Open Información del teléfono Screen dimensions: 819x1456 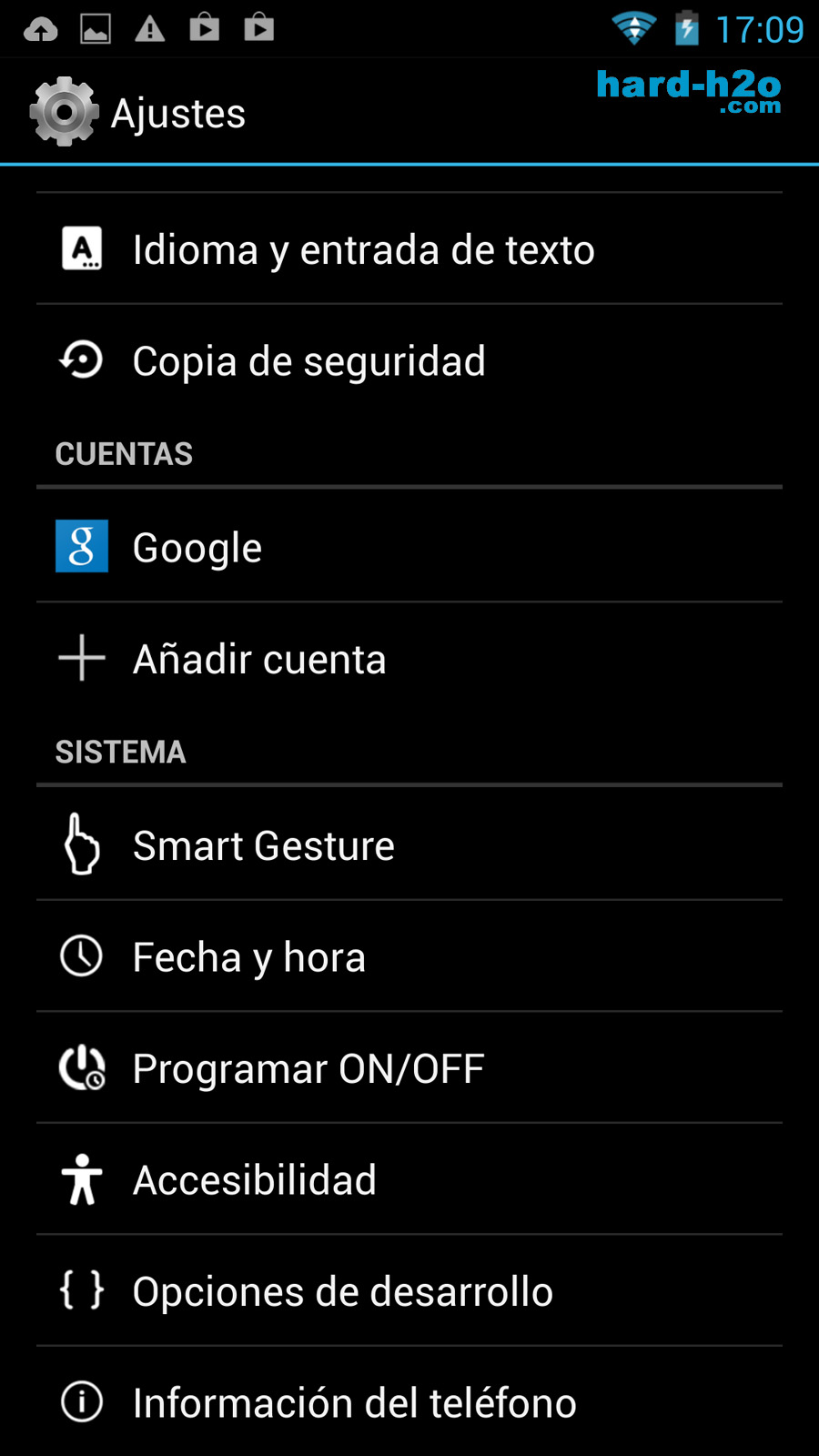tap(409, 1401)
